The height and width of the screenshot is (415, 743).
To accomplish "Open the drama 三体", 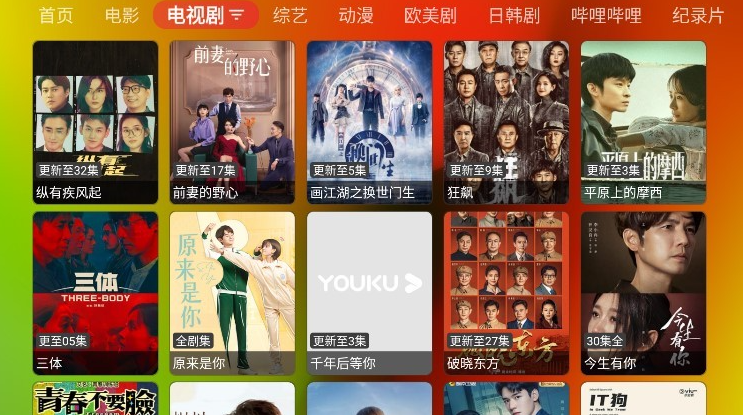I will pos(95,292).
